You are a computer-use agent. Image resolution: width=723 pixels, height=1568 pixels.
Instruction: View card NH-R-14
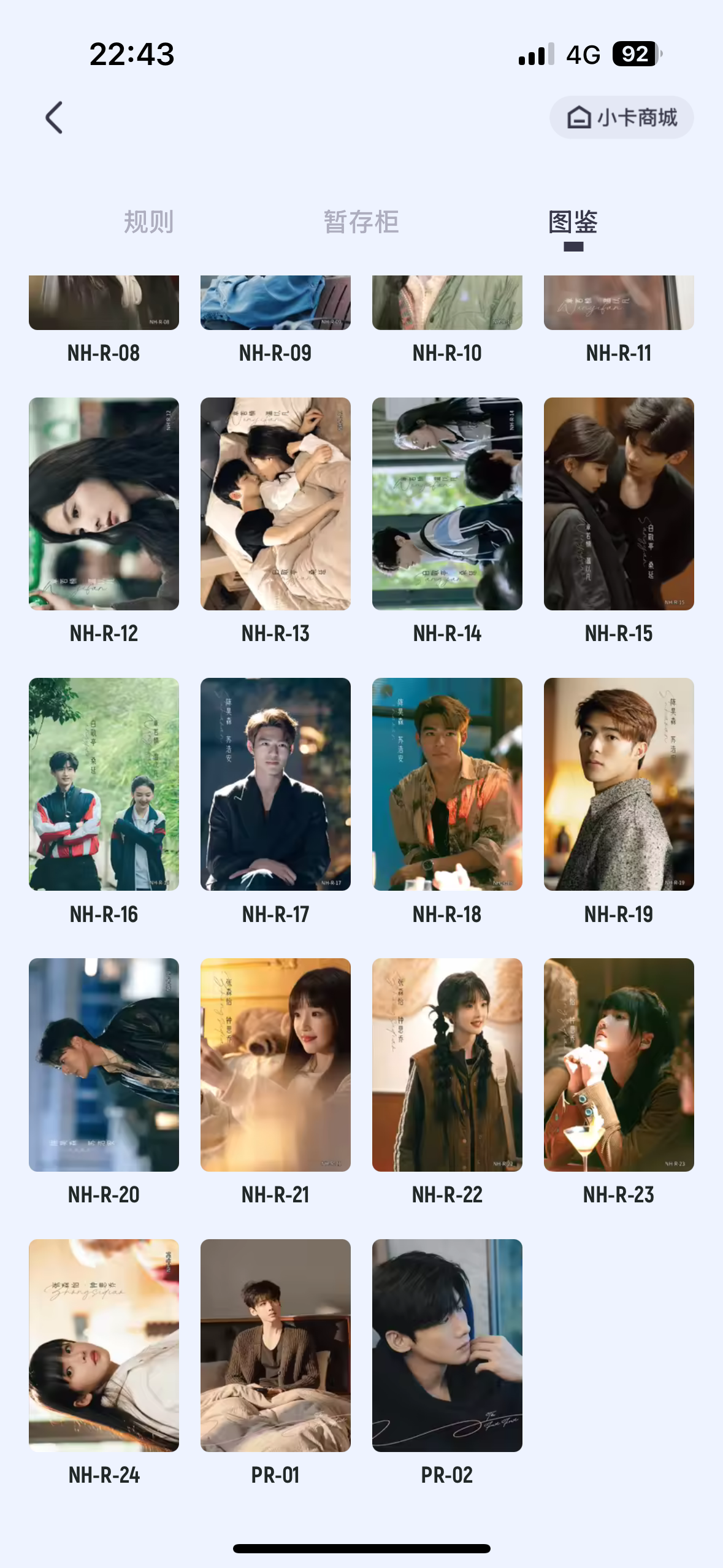click(447, 504)
